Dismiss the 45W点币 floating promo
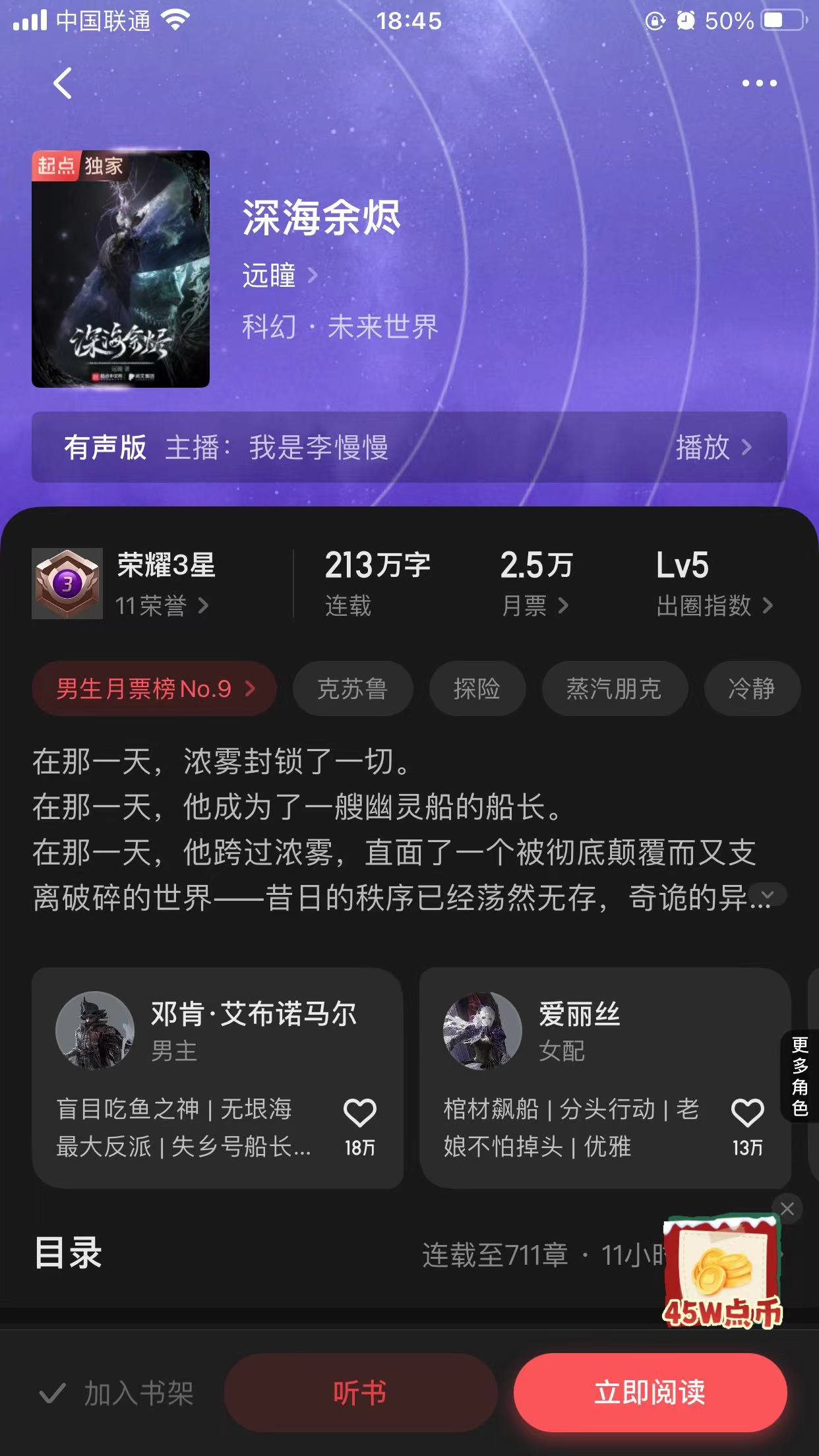The width and height of the screenshot is (819, 1456). click(x=787, y=1209)
